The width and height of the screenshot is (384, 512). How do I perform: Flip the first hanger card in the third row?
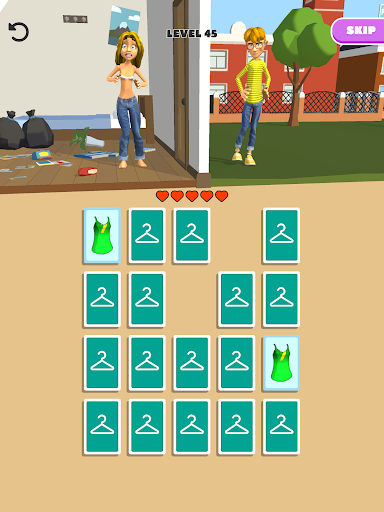point(102,363)
